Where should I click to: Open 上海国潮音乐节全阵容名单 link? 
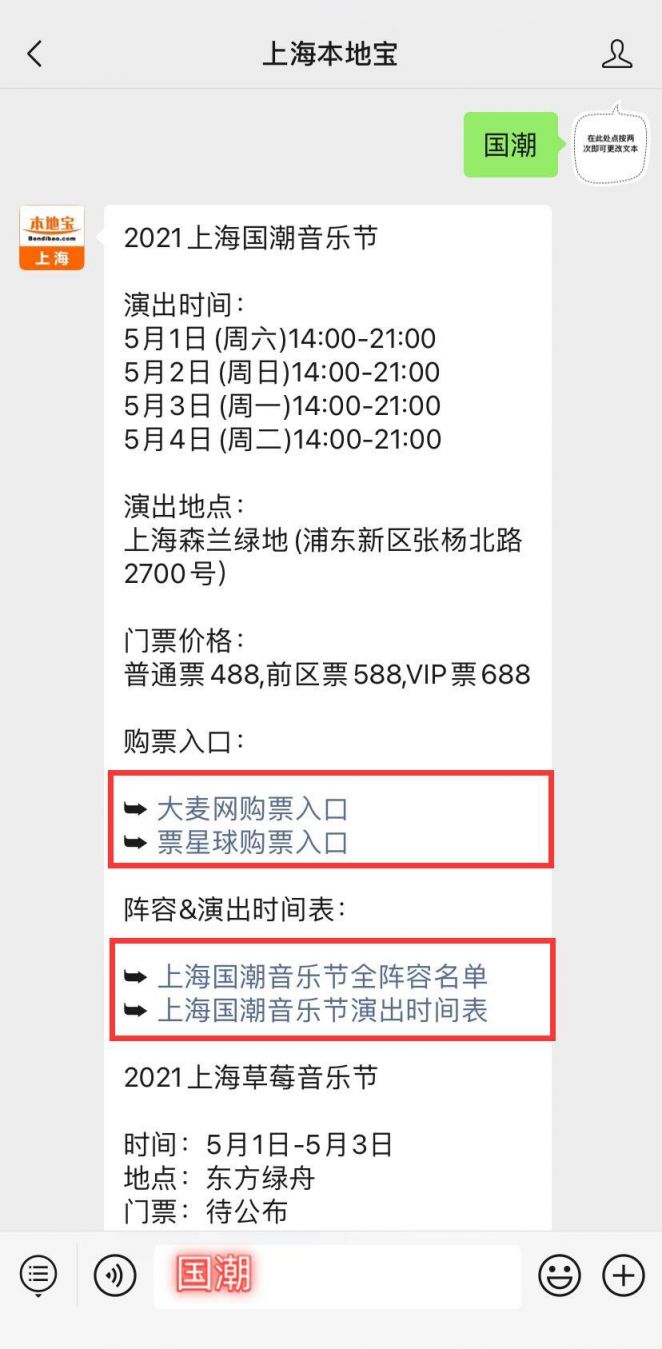coord(322,977)
